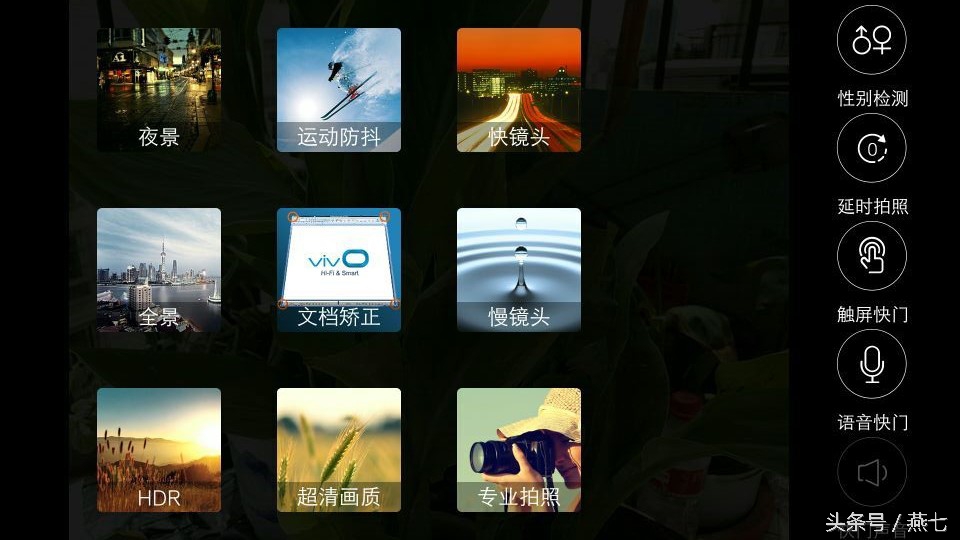Toggle the shutter sound speaker icon
960x540 pixels.
(872, 472)
